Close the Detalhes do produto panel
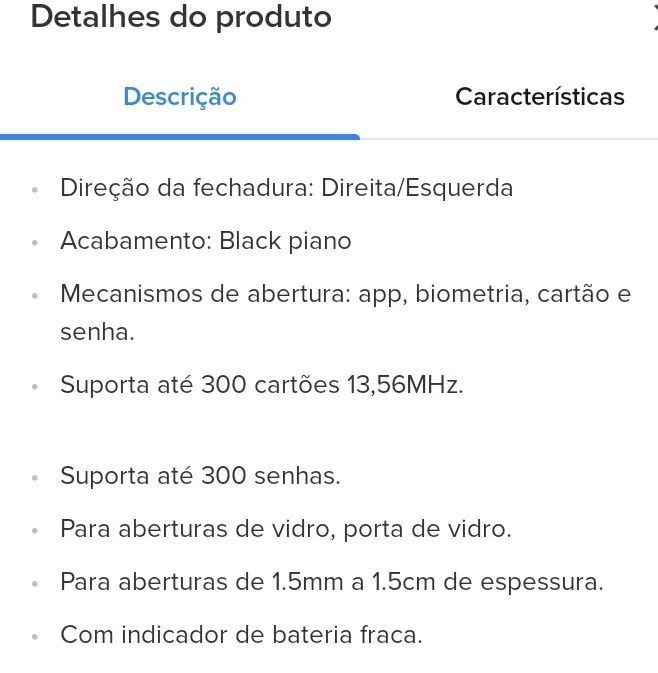 654,19
